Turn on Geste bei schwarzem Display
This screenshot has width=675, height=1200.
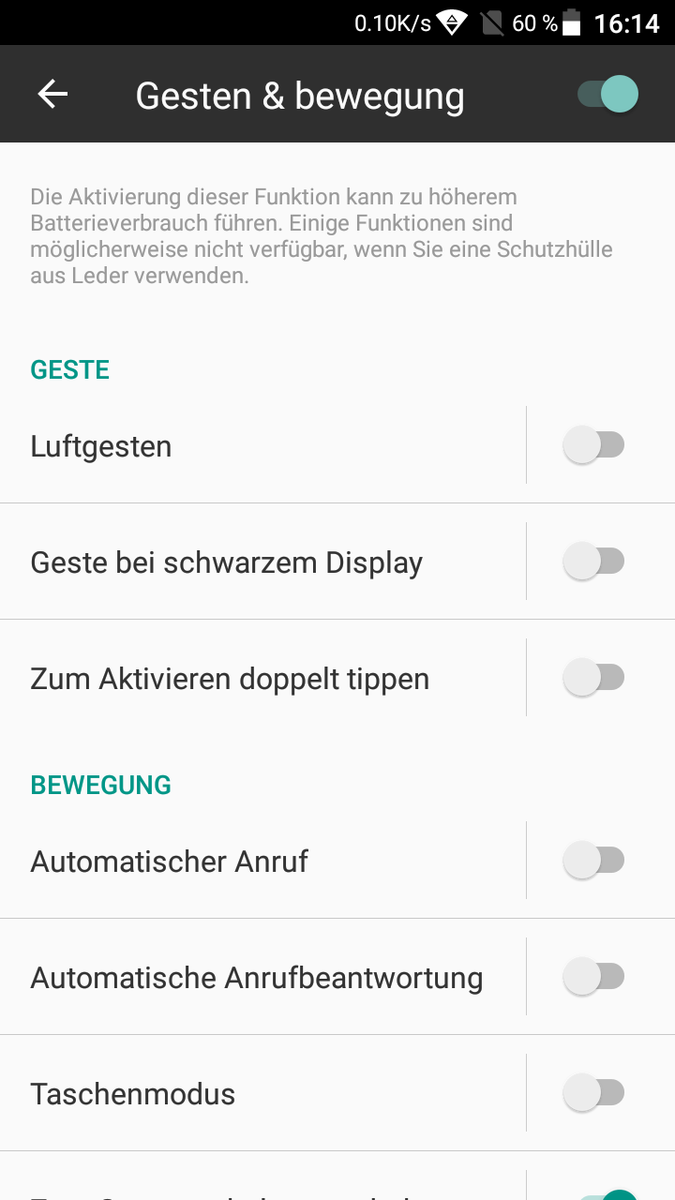click(x=594, y=562)
